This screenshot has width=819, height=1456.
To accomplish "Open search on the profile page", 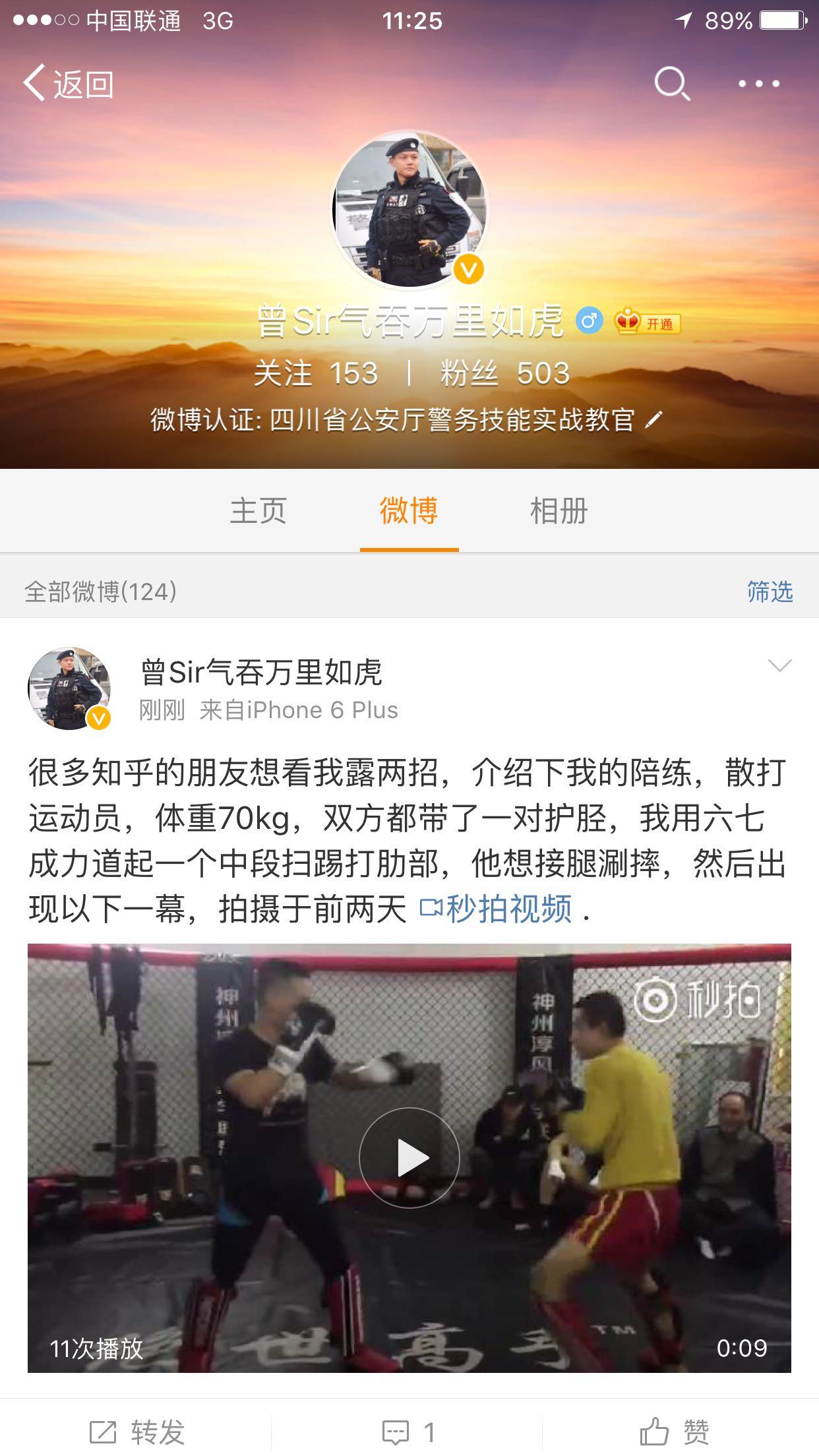I will pyautogui.click(x=671, y=84).
